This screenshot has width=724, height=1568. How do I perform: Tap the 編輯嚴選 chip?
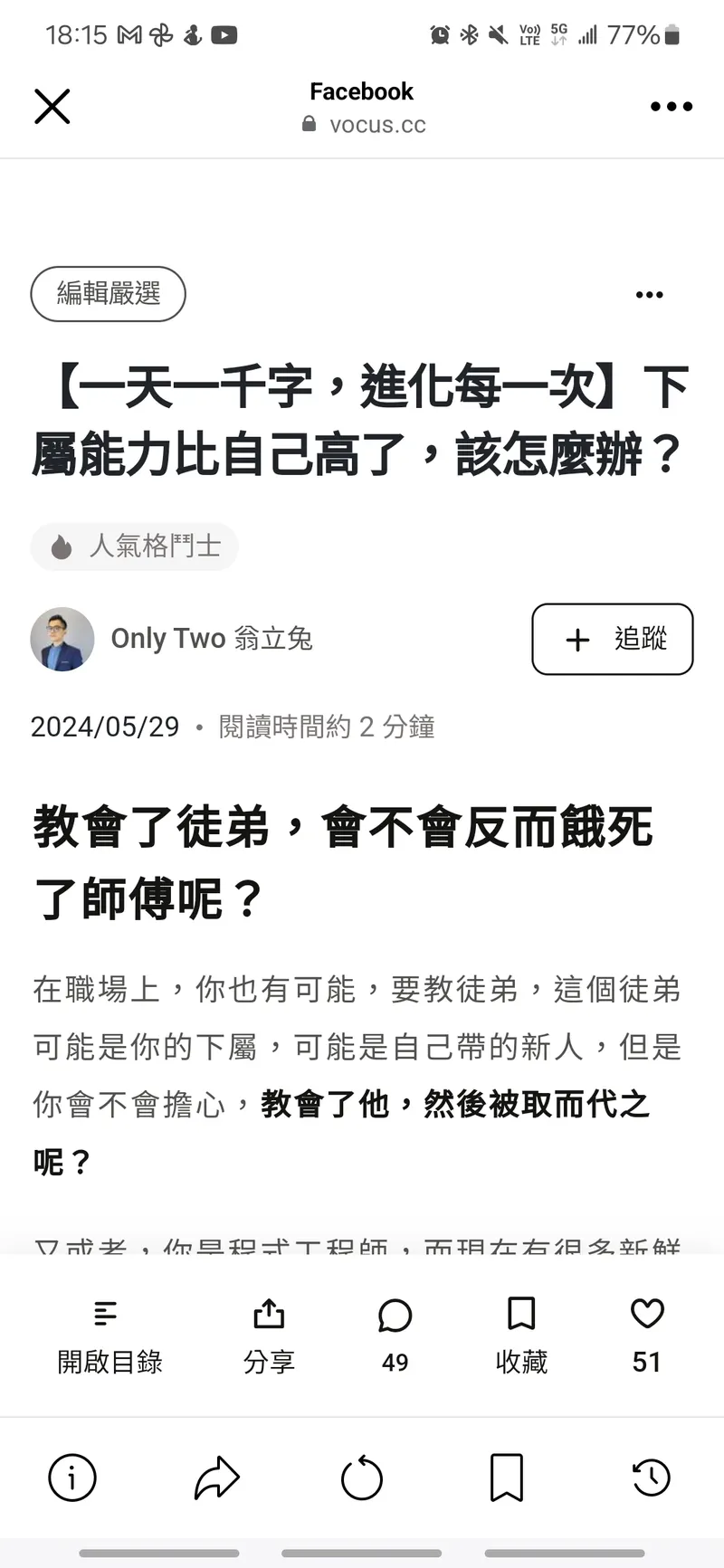click(x=108, y=294)
